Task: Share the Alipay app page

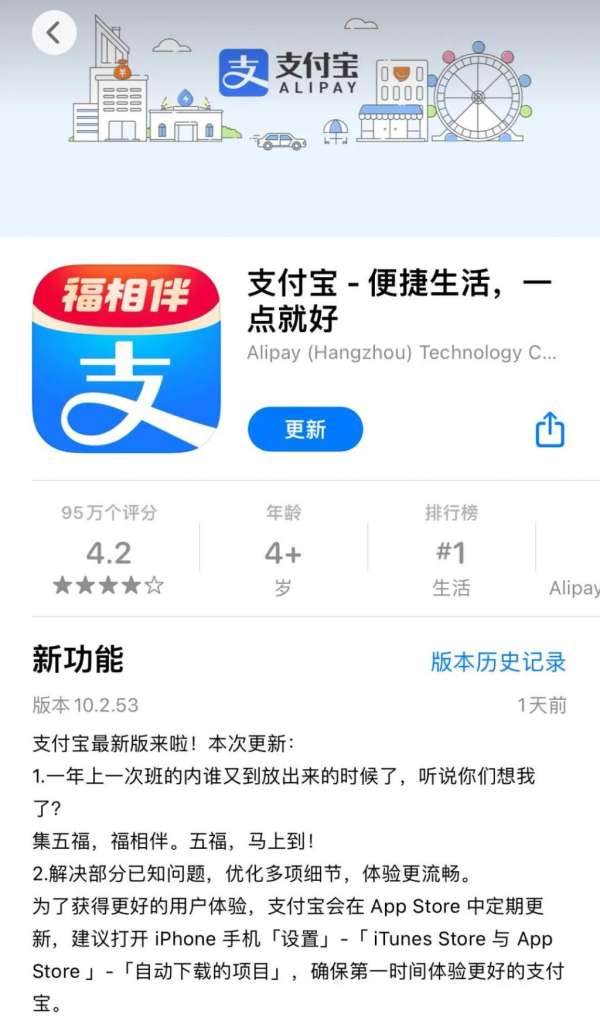Action: pyautogui.click(x=550, y=430)
